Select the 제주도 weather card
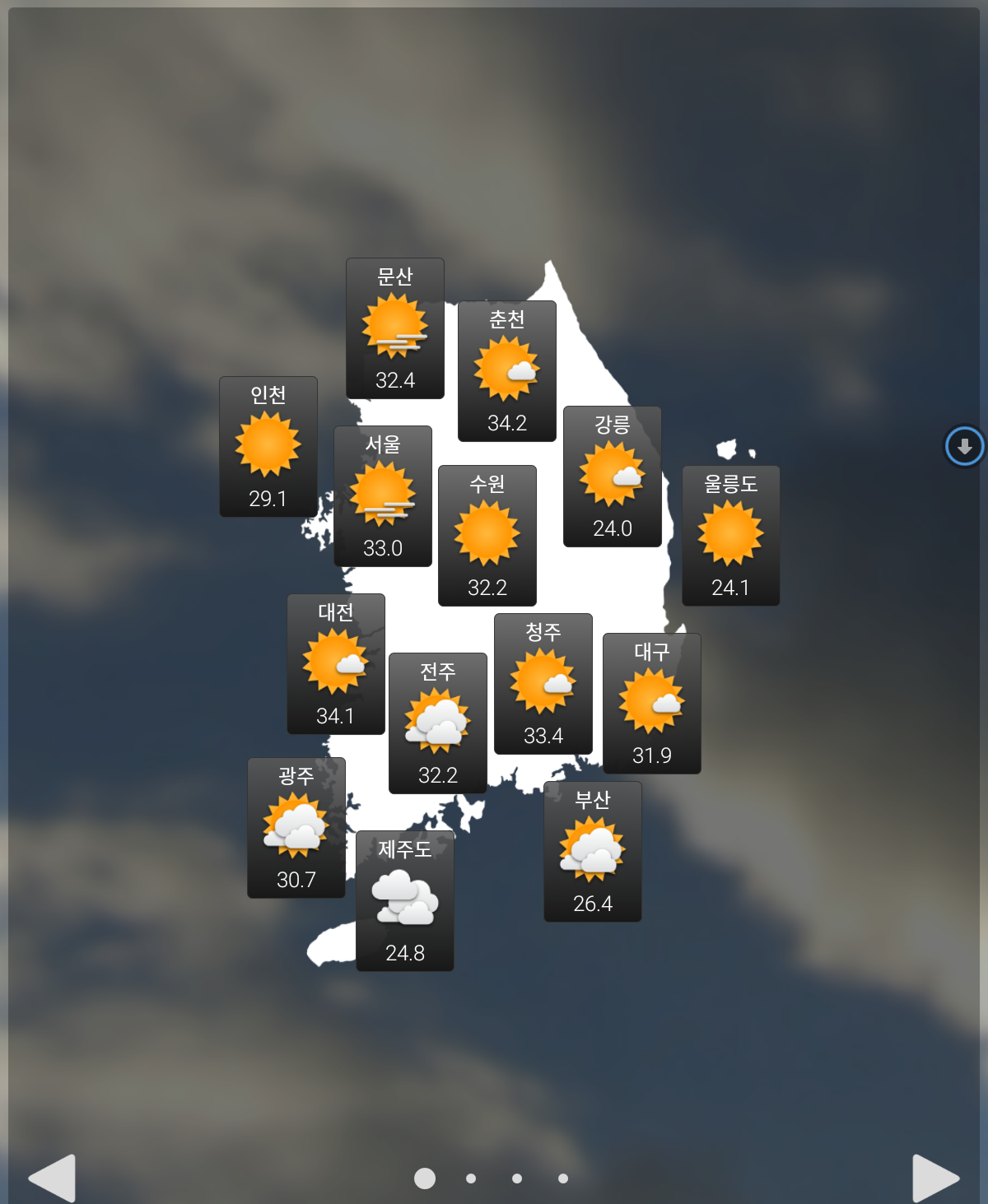This screenshot has height=1204, width=988. [405, 901]
